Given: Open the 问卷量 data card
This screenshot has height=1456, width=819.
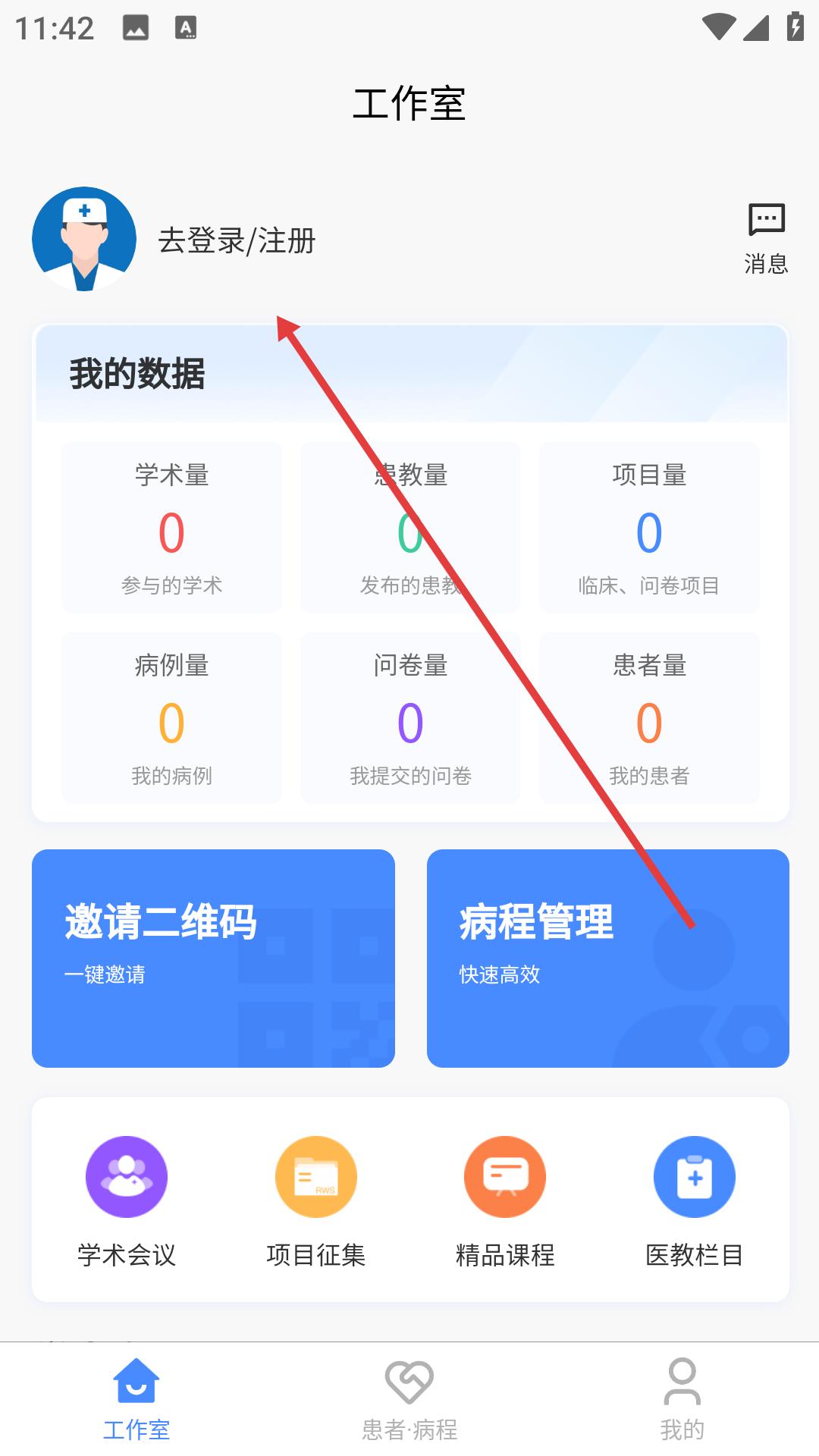Looking at the screenshot, I should coord(410,717).
